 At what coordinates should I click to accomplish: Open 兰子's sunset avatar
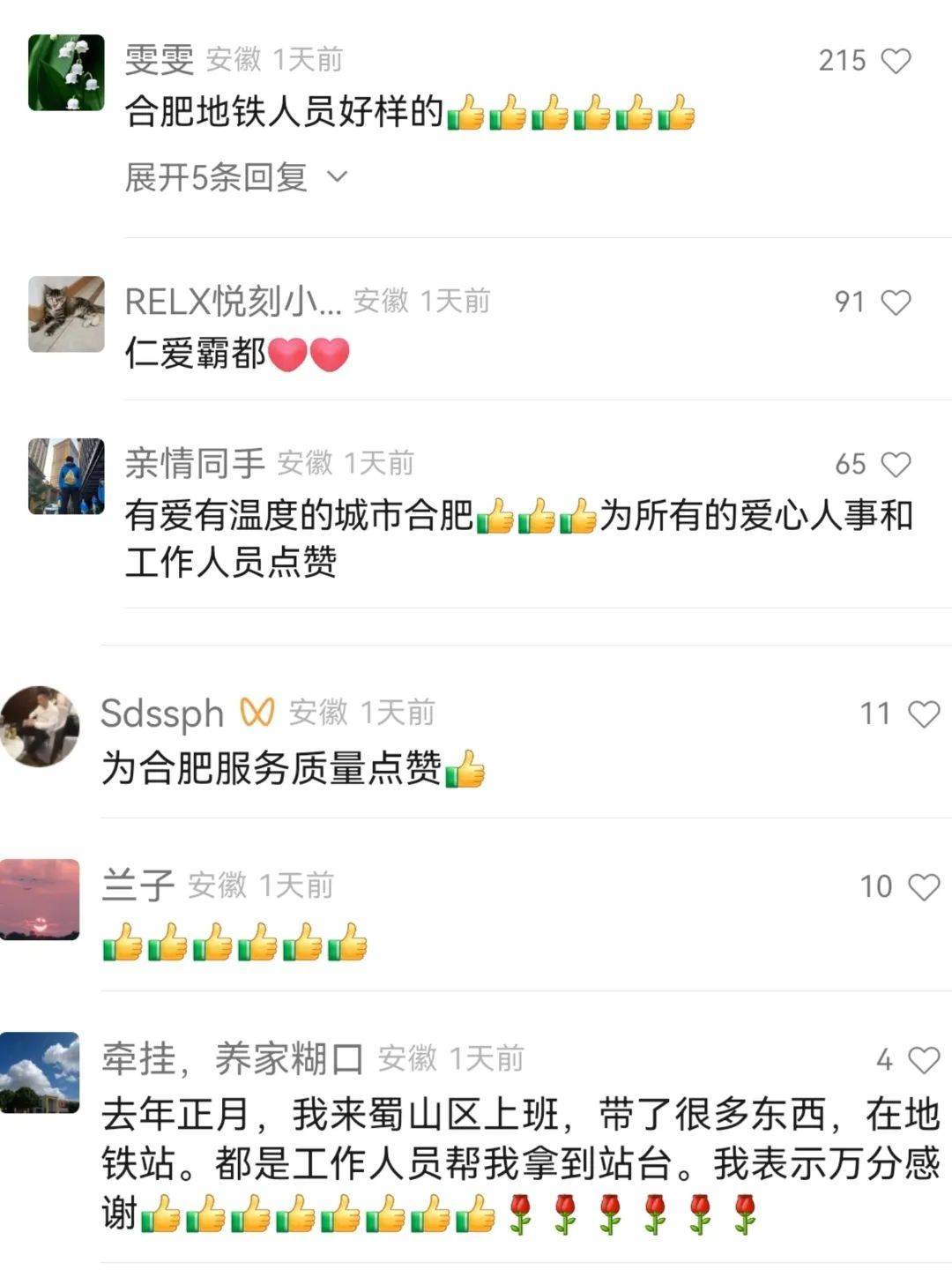pos(40,899)
